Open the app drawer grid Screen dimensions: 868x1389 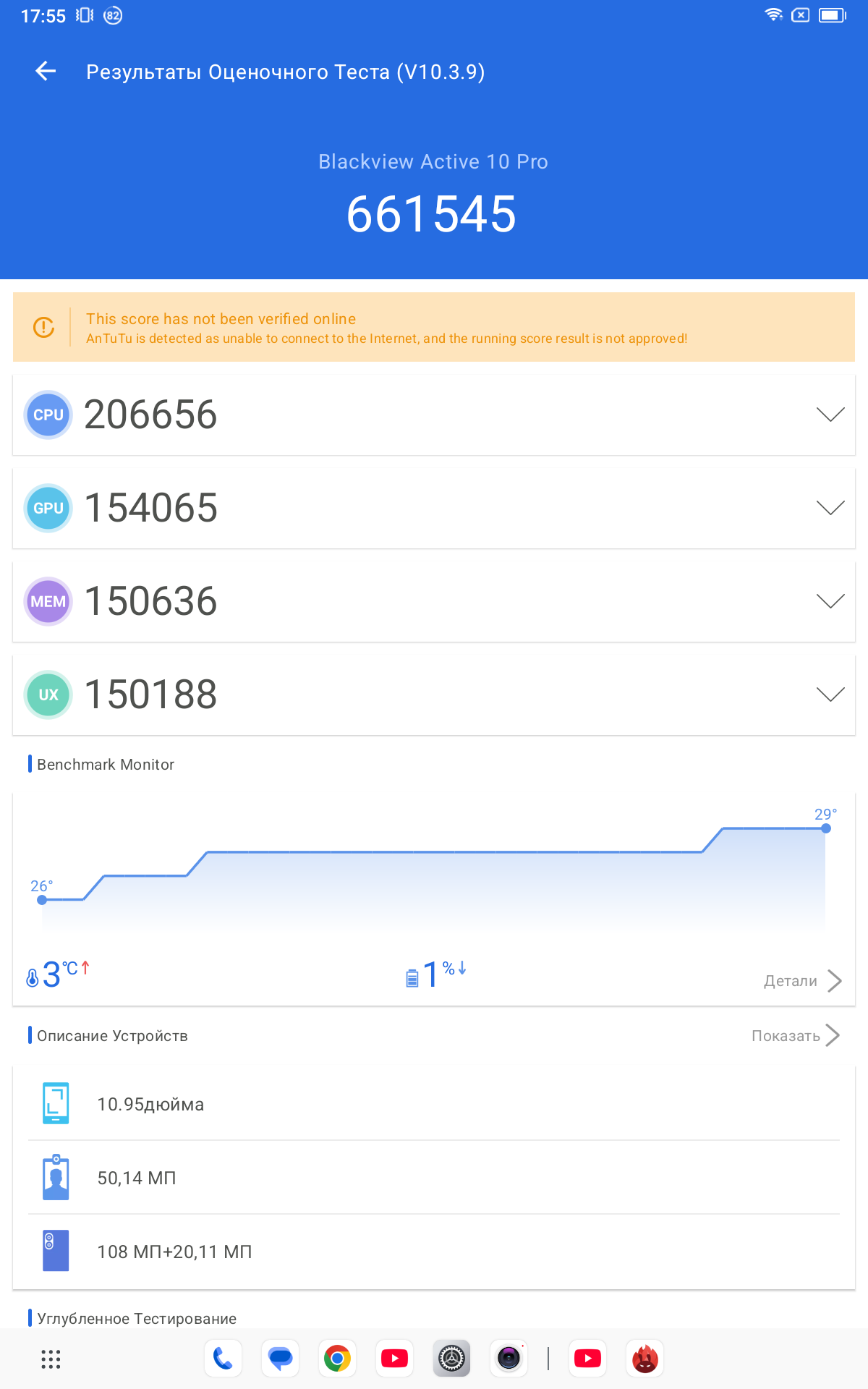(51, 1359)
